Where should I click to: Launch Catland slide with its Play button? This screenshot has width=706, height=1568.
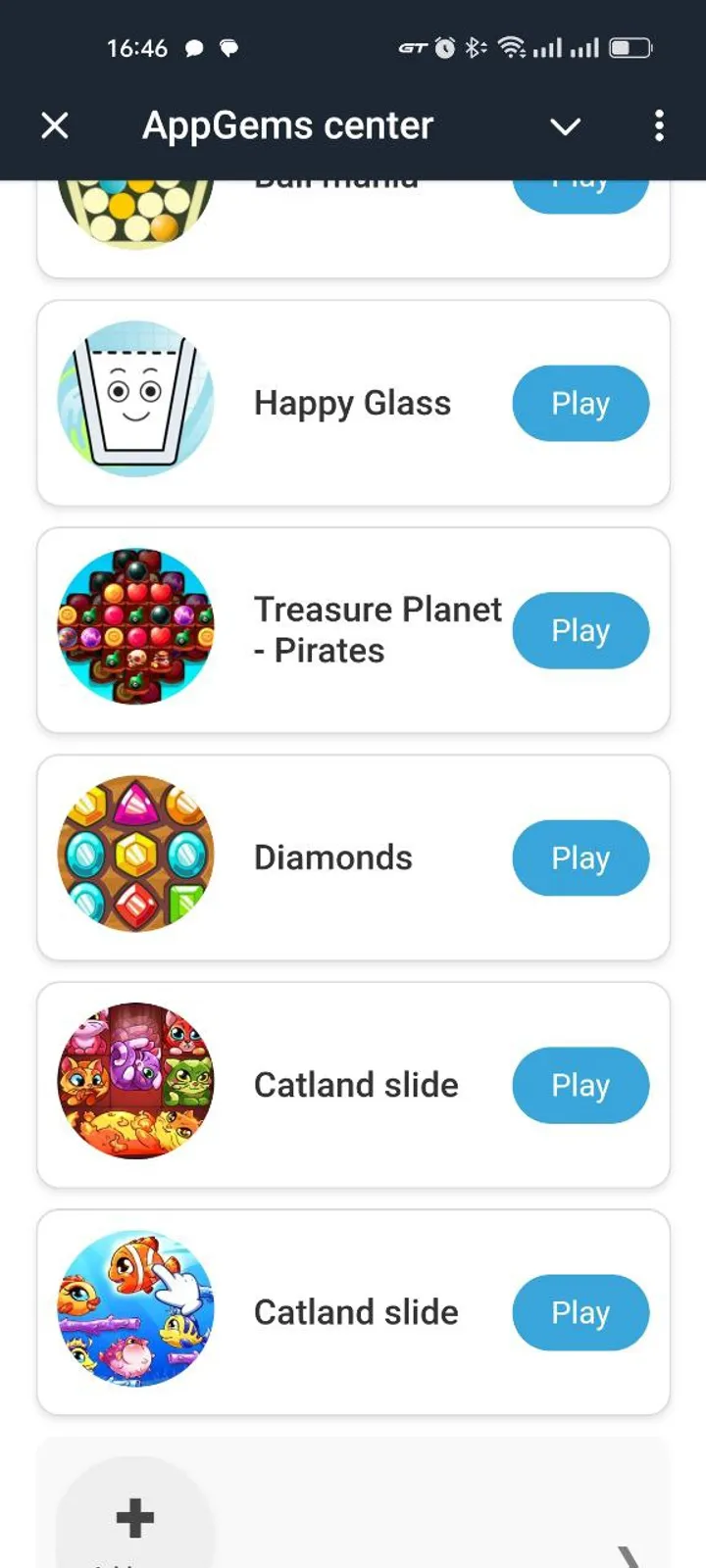(x=580, y=1085)
